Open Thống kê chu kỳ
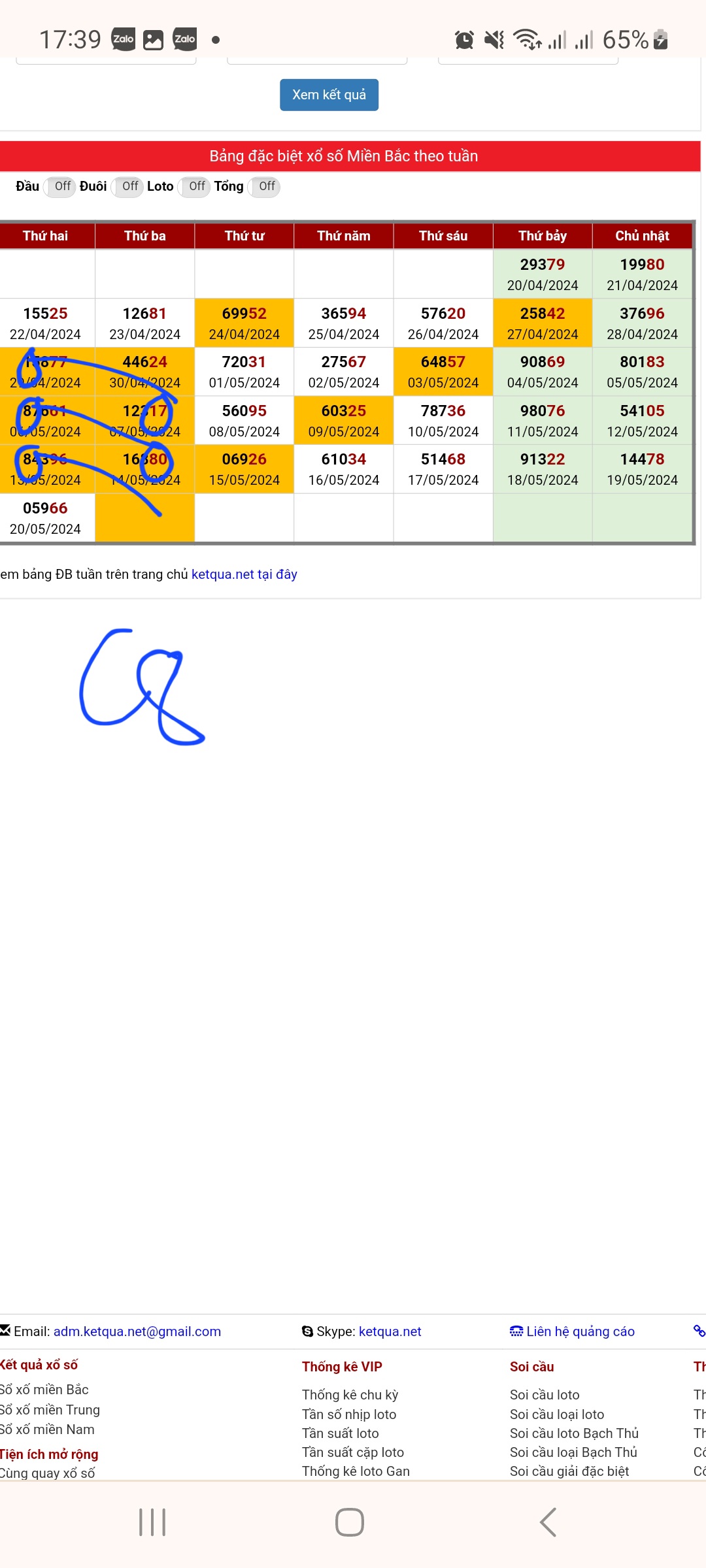The height and width of the screenshot is (1568, 706). pyautogui.click(x=350, y=1395)
